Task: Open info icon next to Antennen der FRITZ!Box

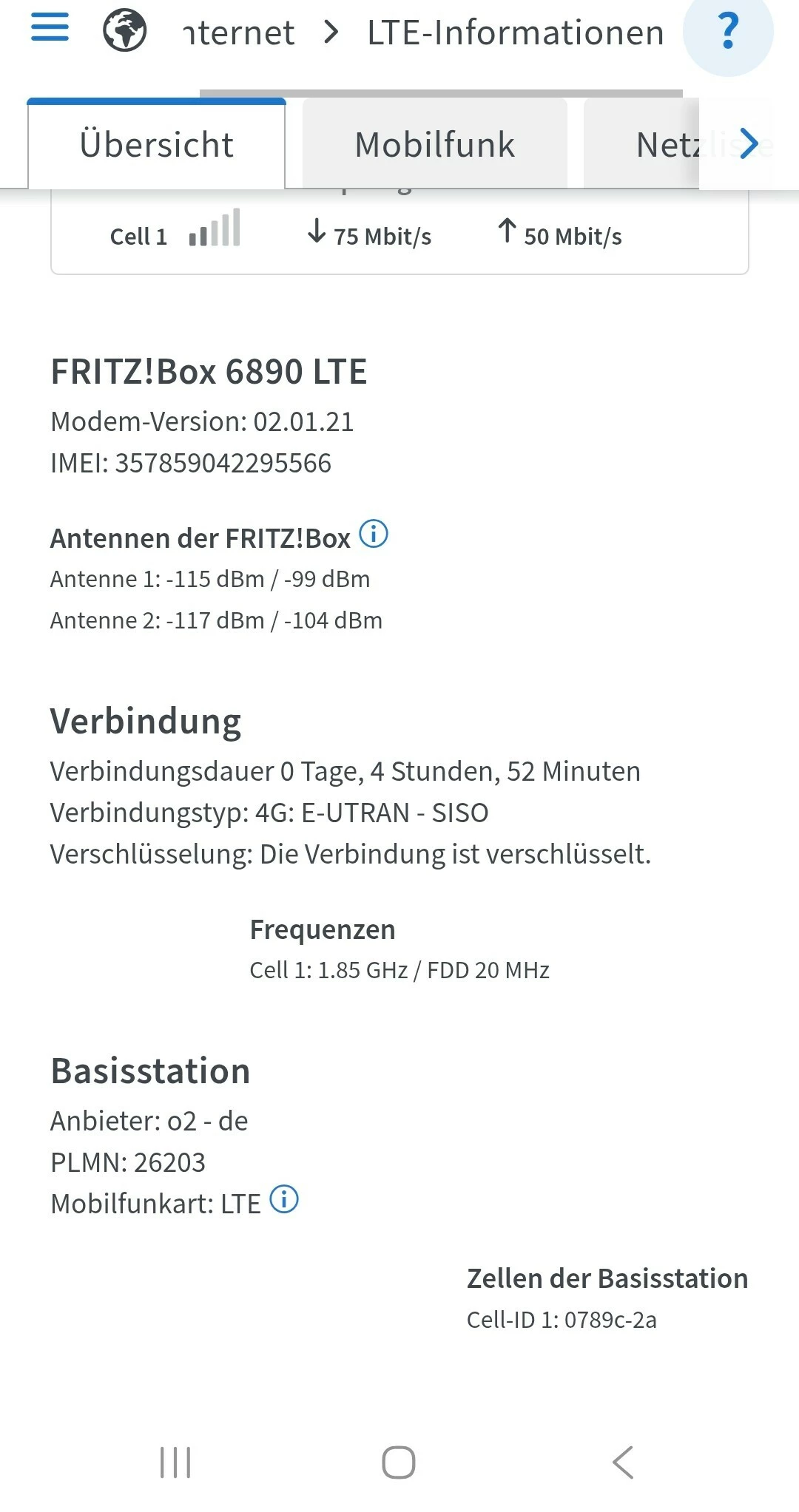Action: 374,533
